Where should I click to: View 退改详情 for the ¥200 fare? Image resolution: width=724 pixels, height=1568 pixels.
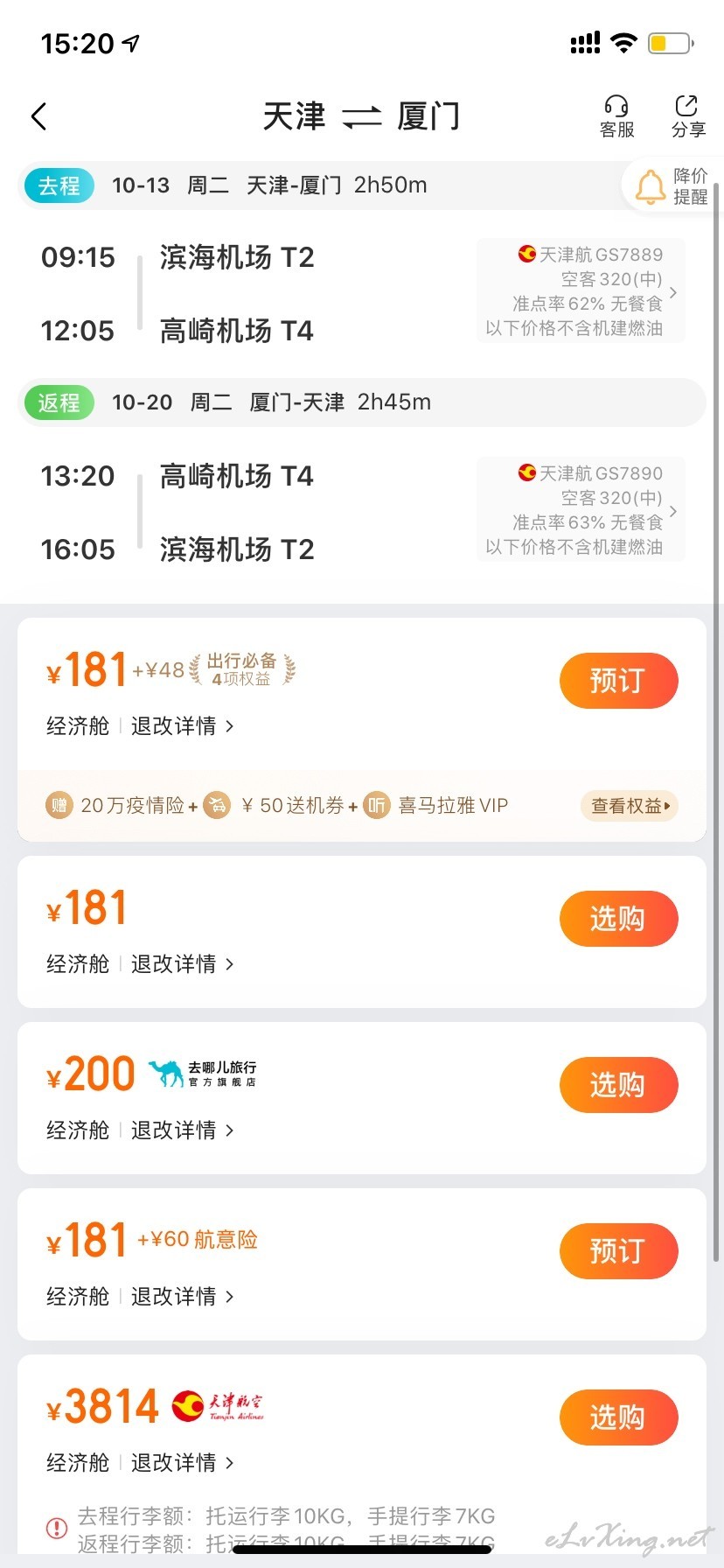pos(182,1130)
